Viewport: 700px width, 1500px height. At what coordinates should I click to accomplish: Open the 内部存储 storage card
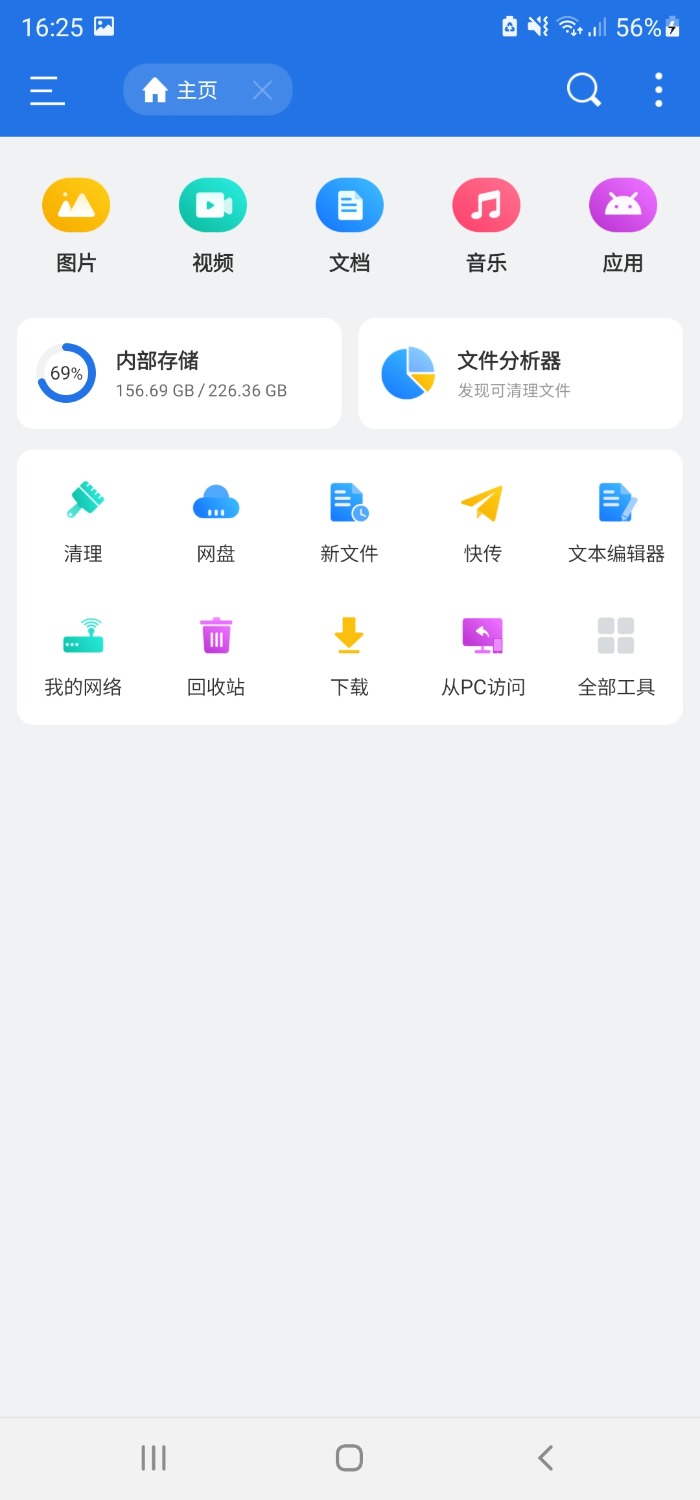pyautogui.click(x=179, y=373)
